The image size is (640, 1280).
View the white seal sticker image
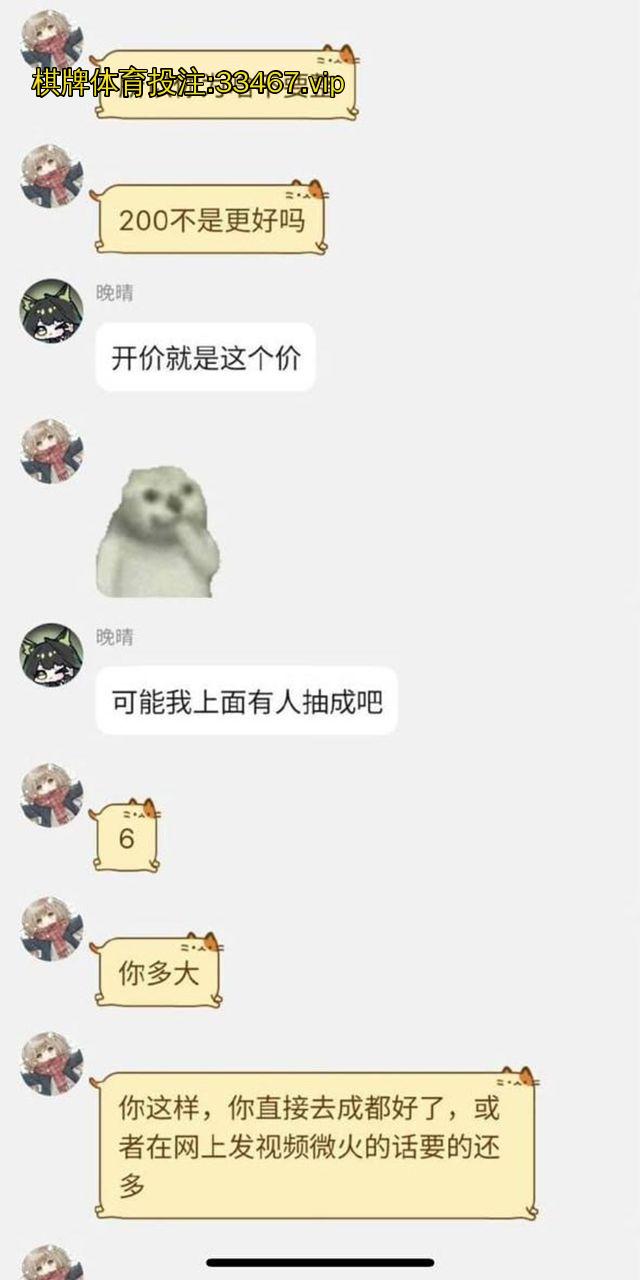[154, 530]
